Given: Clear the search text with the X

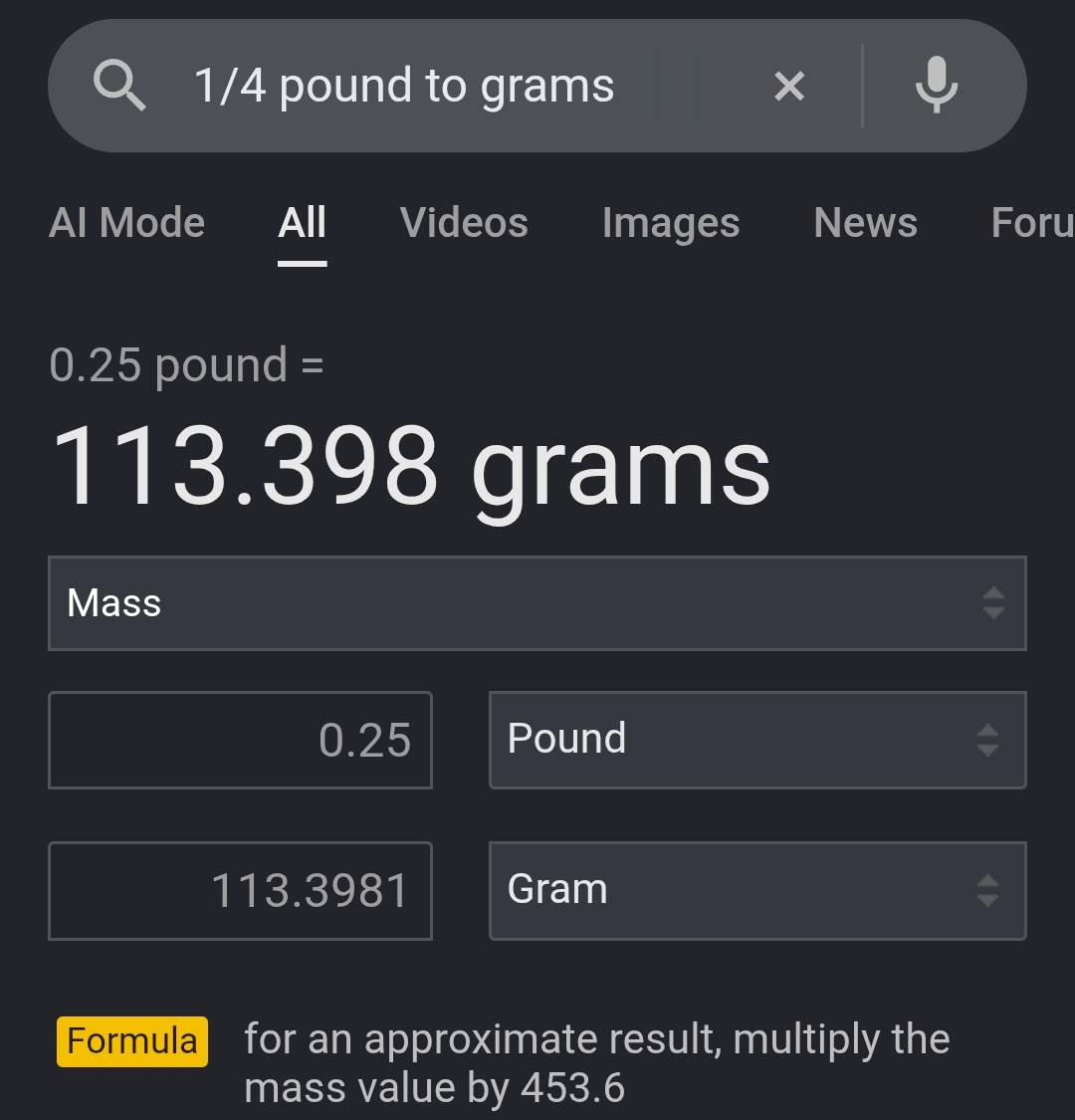Looking at the screenshot, I should pyautogui.click(x=789, y=87).
